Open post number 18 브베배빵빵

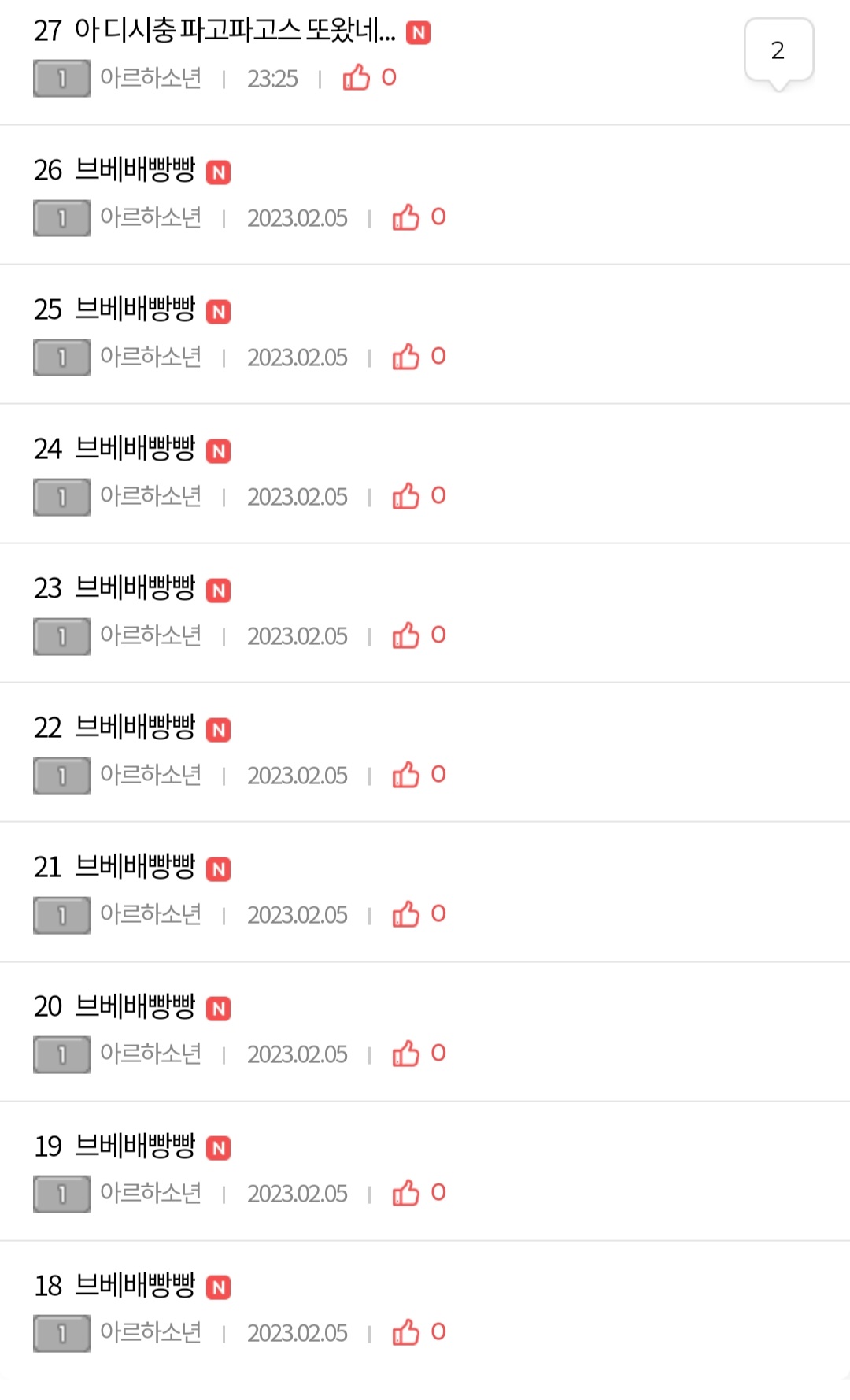point(135,1285)
